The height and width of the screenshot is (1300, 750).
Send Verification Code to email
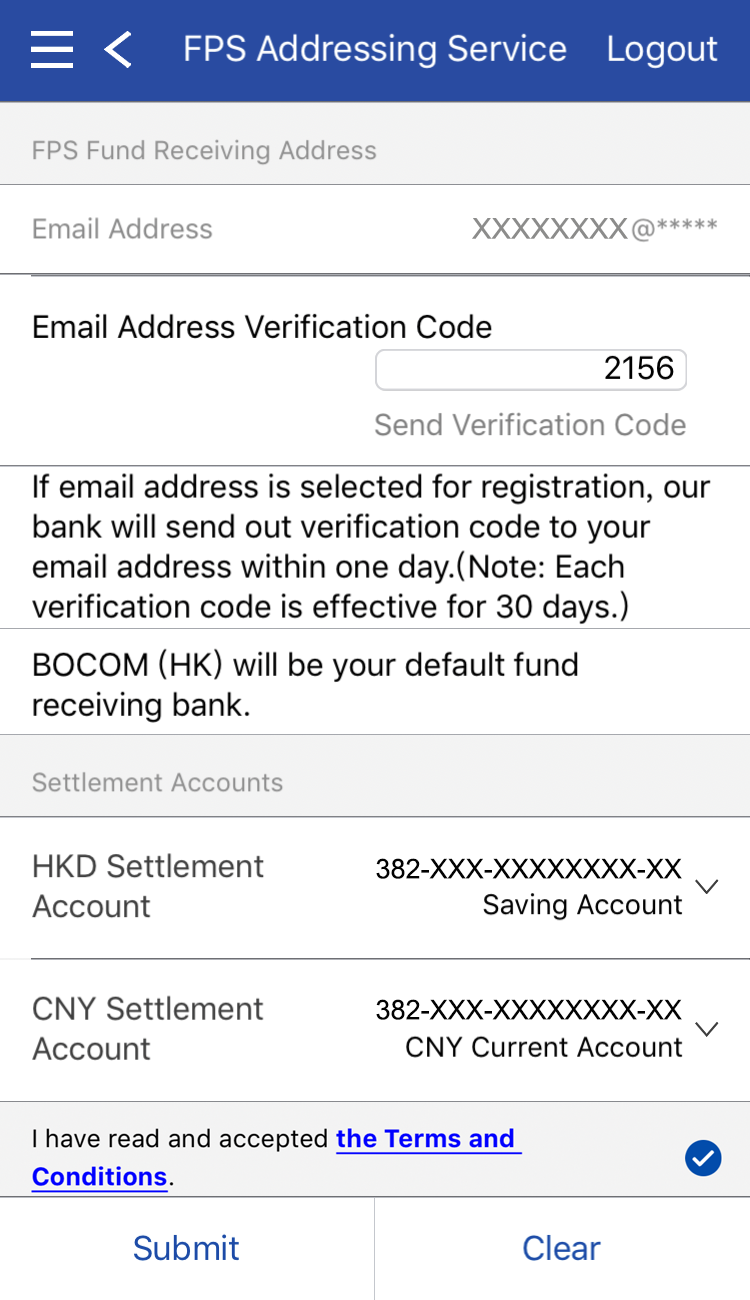[530, 425]
